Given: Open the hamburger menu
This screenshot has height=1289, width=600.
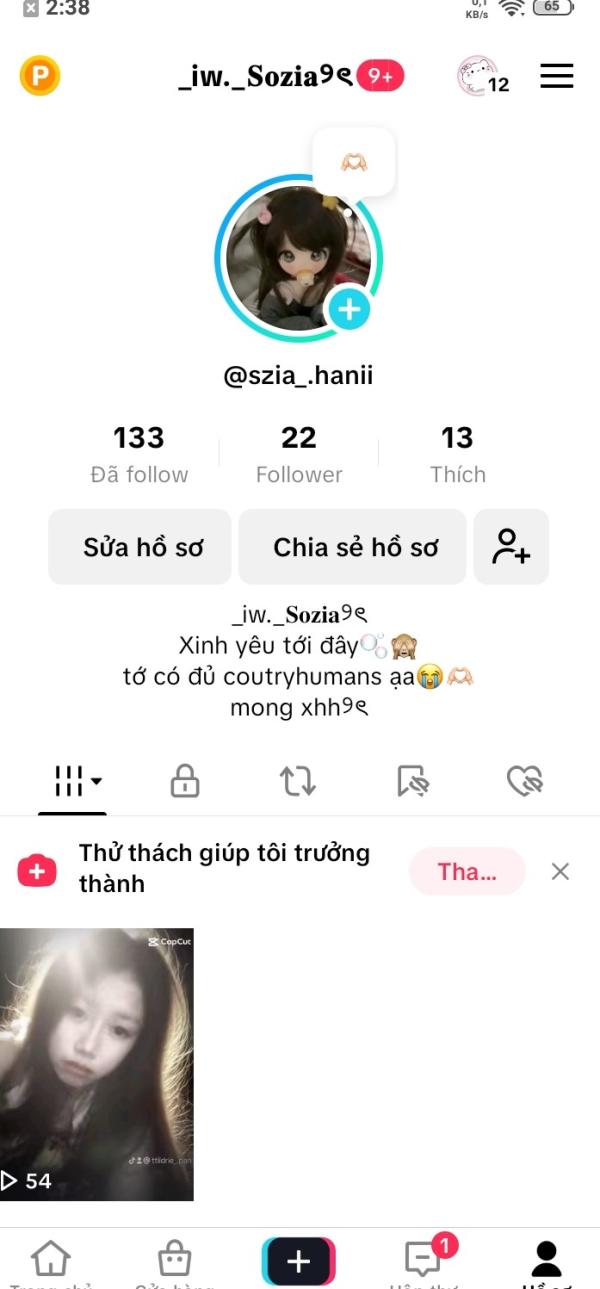Looking at the screenshot, I should 557,76.
